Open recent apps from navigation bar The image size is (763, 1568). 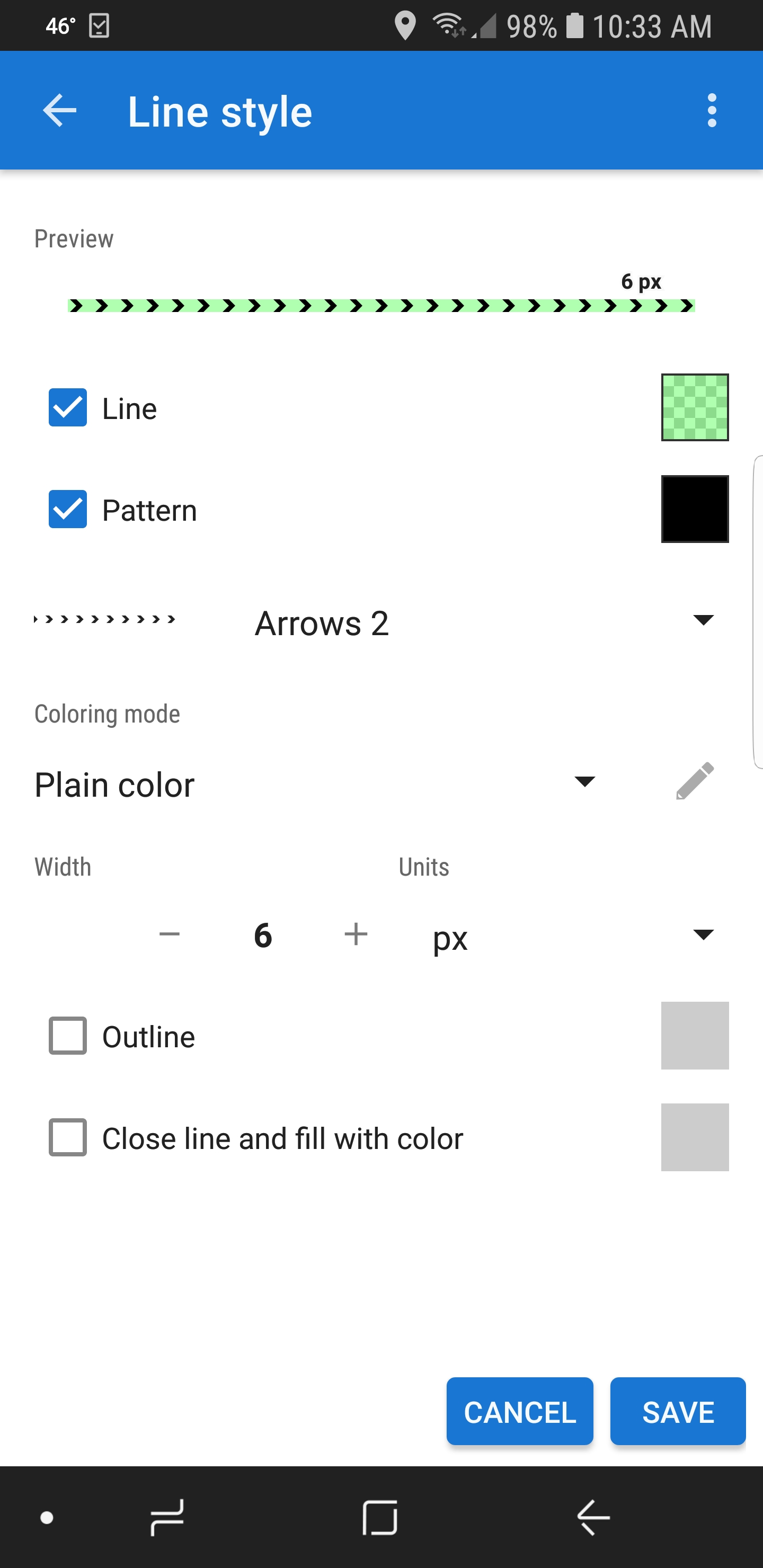[167, 1518]
